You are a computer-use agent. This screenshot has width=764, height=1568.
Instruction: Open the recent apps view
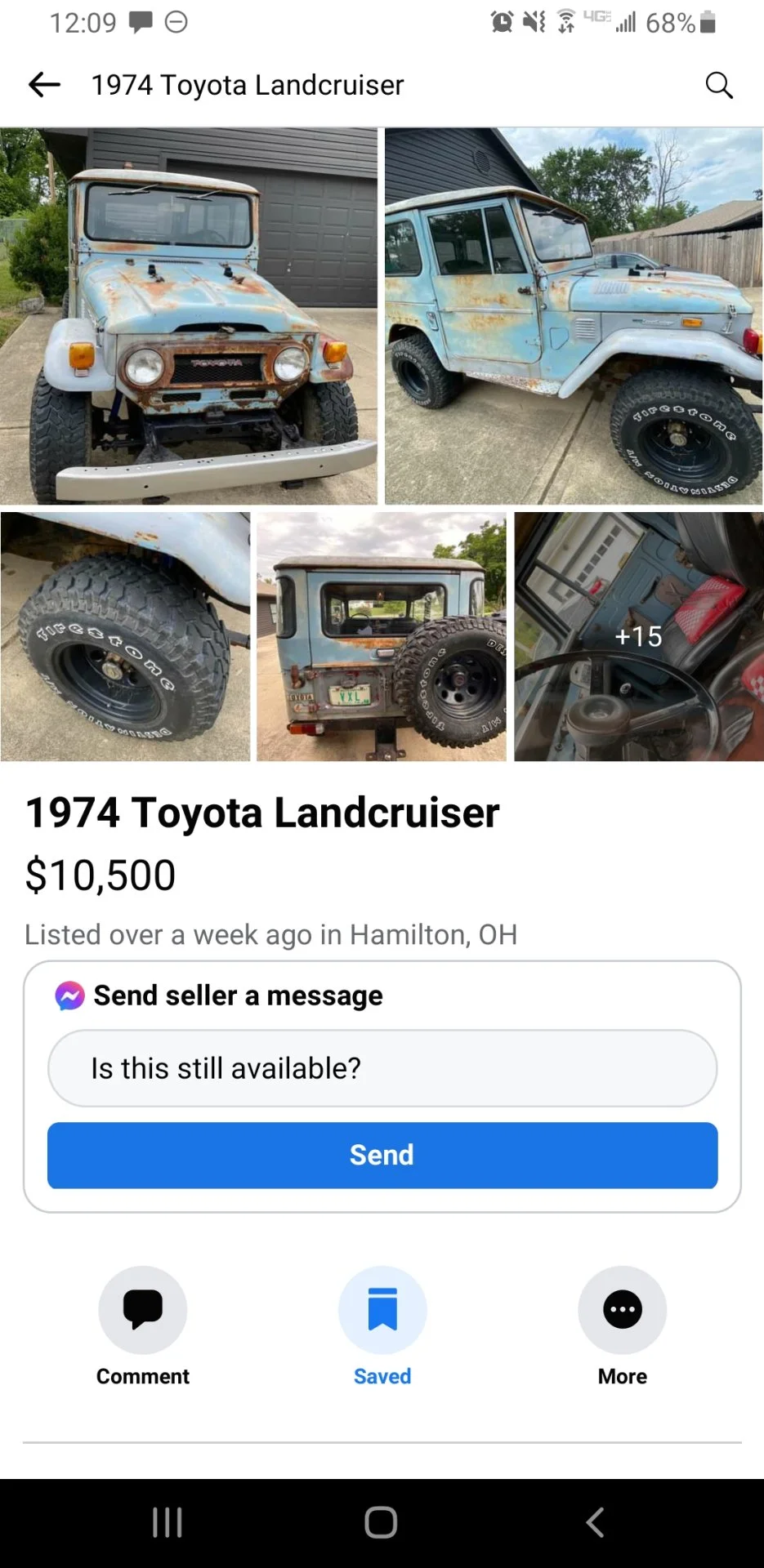click(x=168, y=1522)
